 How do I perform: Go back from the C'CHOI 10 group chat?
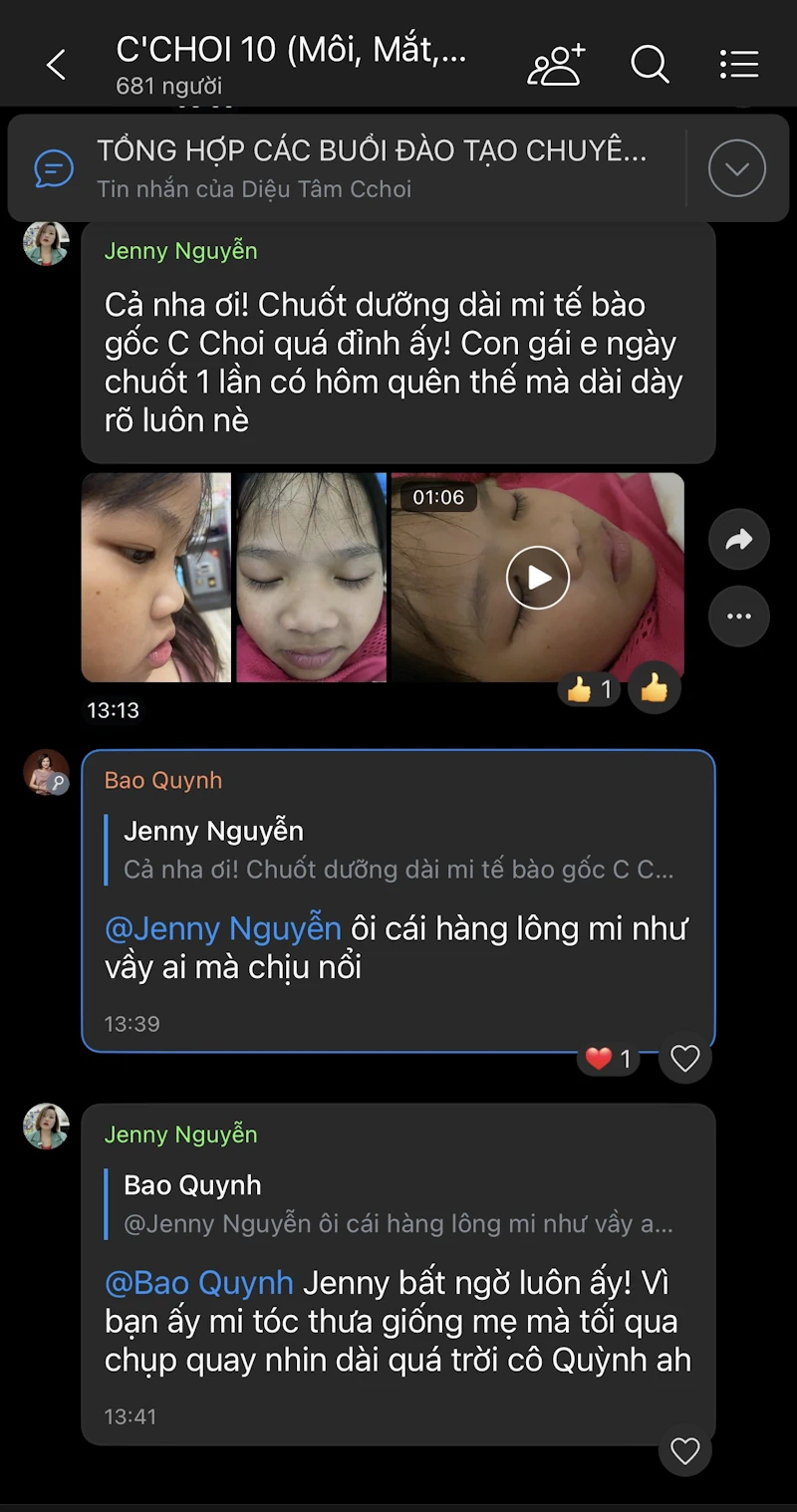click(56, 66)
